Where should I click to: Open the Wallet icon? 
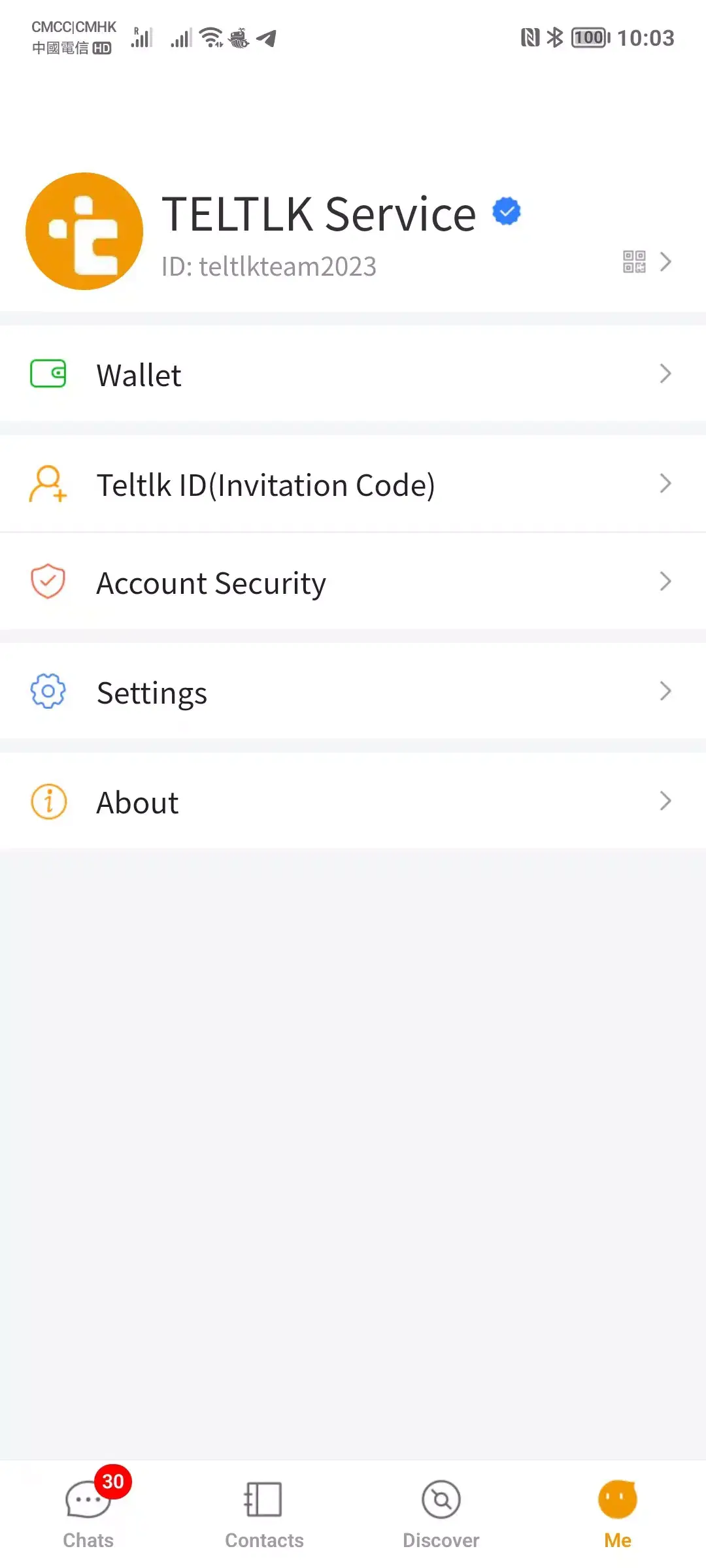47,374
